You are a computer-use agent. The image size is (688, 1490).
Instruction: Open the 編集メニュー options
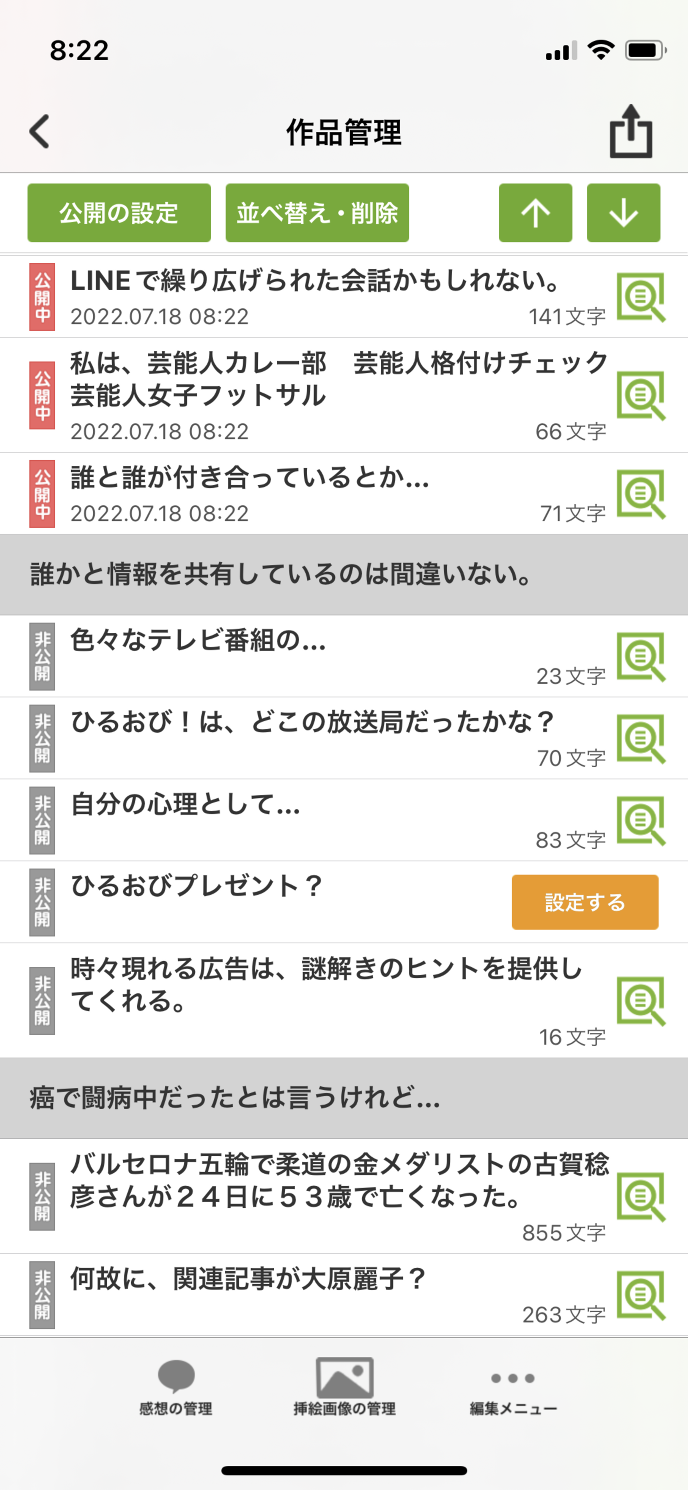[x=513, y=1389]
